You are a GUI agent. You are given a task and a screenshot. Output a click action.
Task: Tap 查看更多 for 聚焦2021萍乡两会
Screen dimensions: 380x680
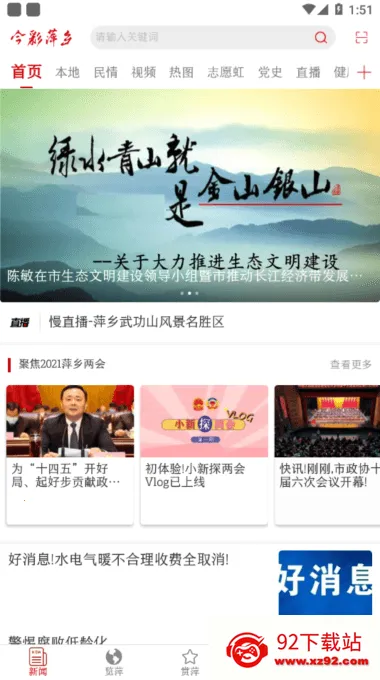(x=351, y=364)
